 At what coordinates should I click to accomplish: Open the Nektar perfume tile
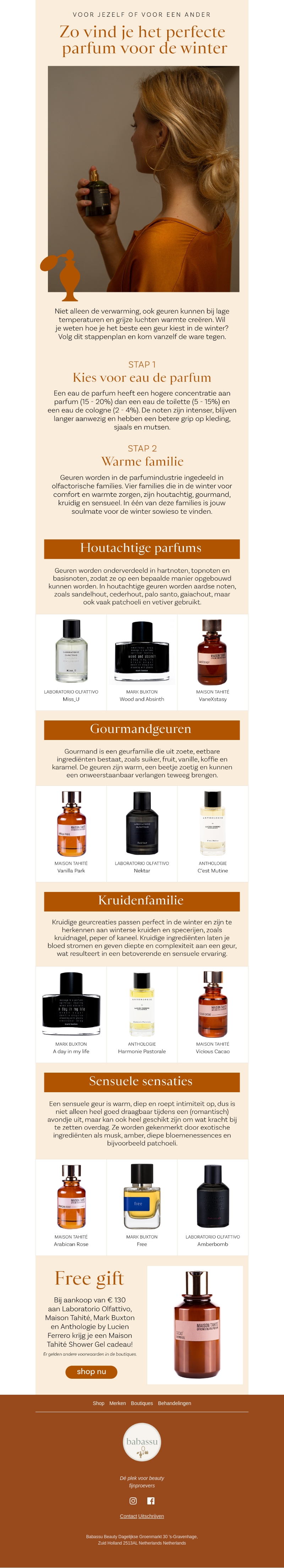point(142,833)
